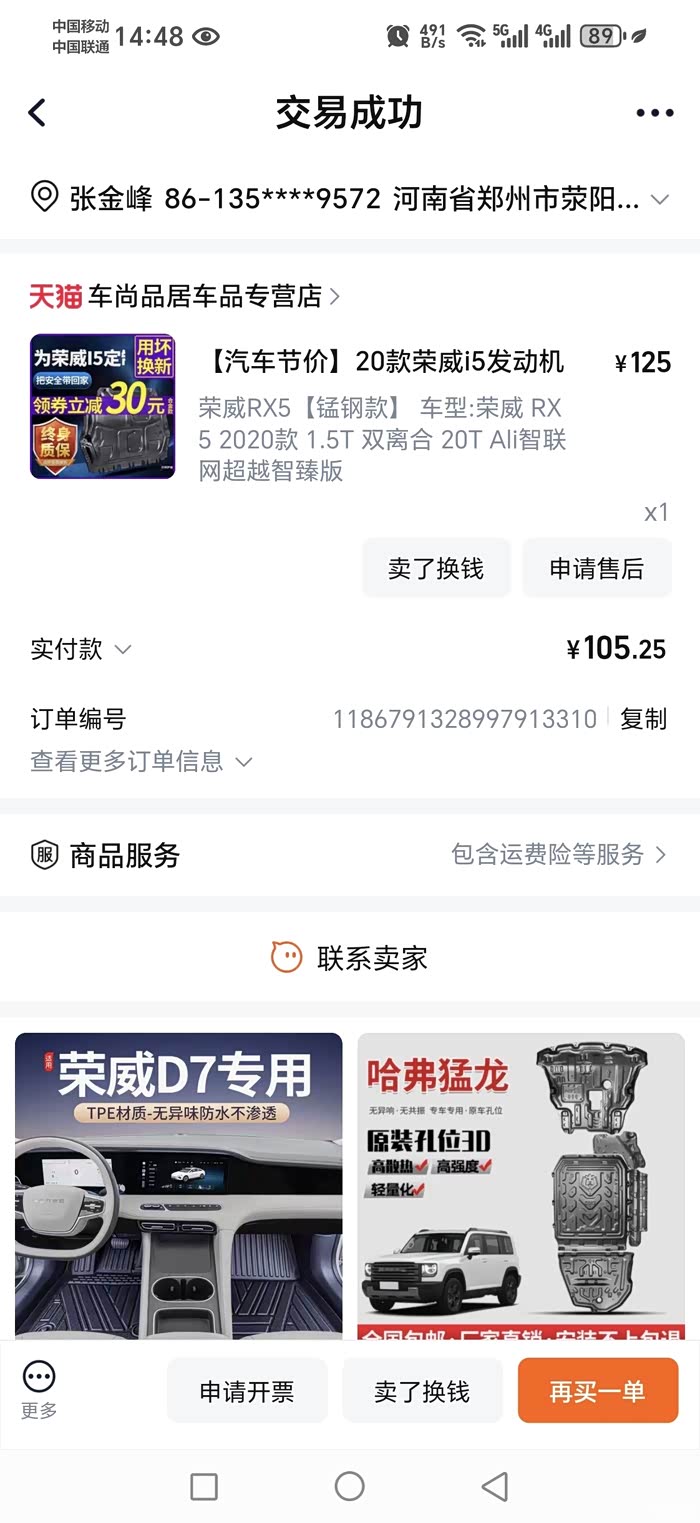Viewport: 700px width, 1523px height.
Task: Open the 更多 options in the bottom bar
Action: point(39,1389)
